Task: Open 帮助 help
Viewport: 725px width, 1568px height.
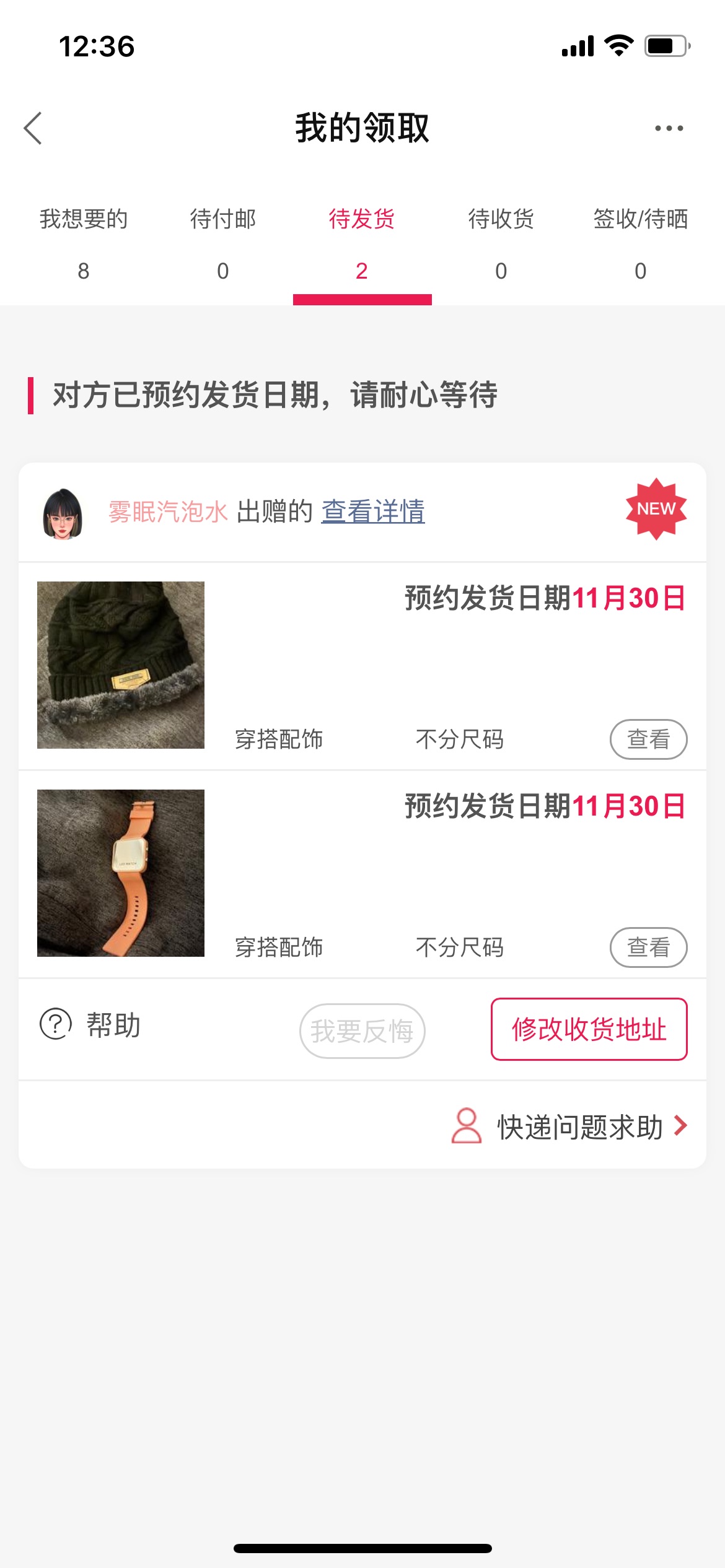Action: (x=91, y=1025)
